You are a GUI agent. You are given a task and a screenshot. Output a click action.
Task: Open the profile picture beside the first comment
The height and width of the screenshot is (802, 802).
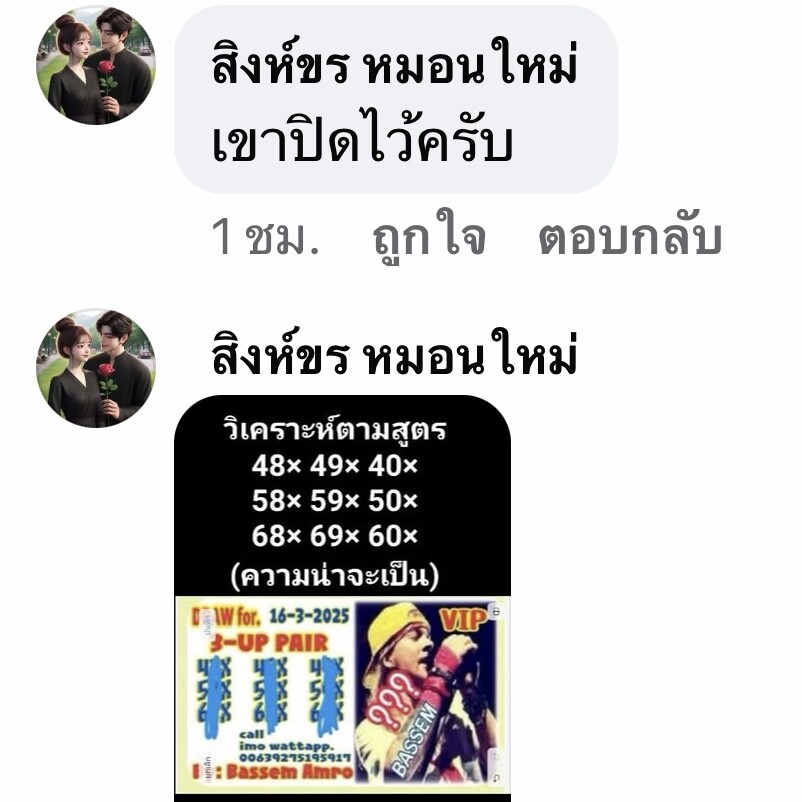pyautogui.click(x=96, y=66)
